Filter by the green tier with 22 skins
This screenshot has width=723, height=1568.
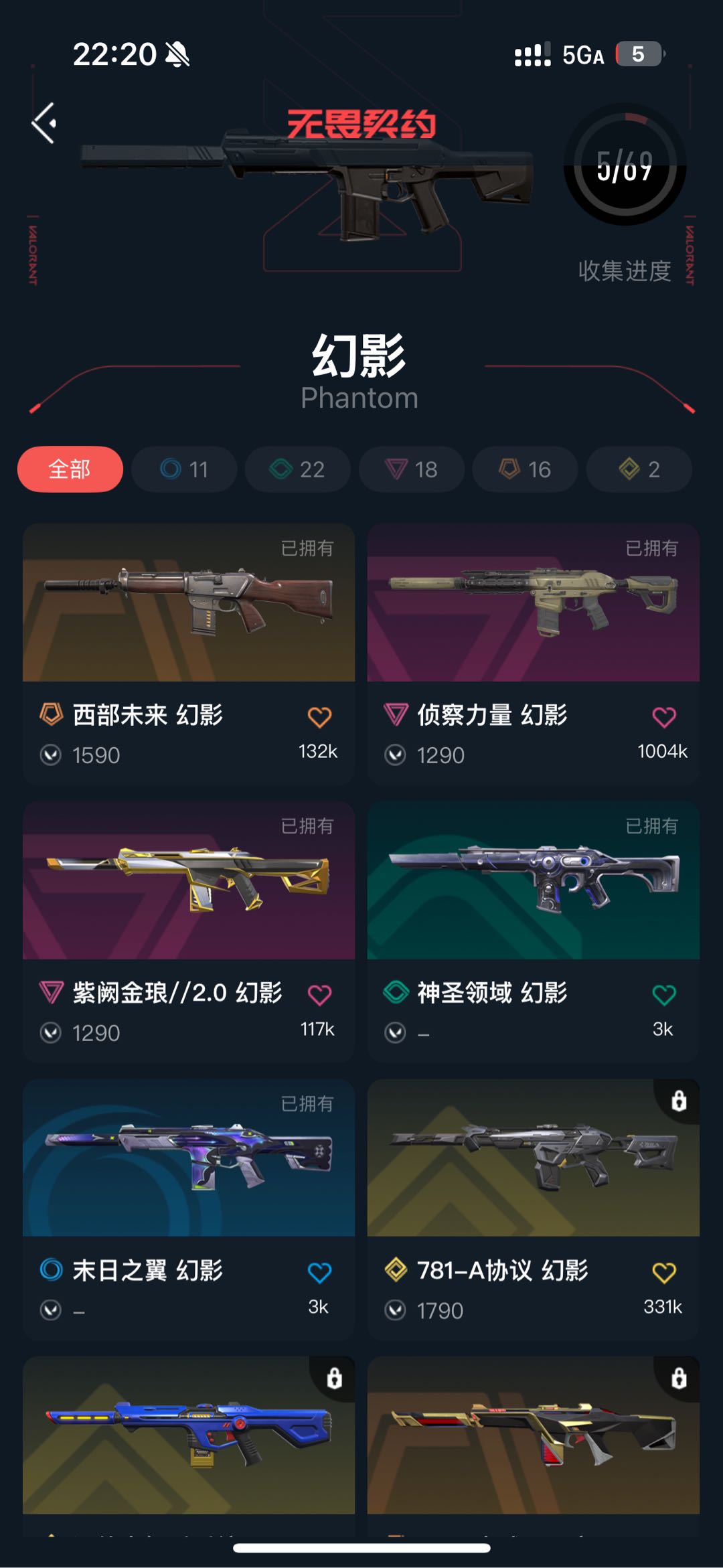tap(298, 469)
